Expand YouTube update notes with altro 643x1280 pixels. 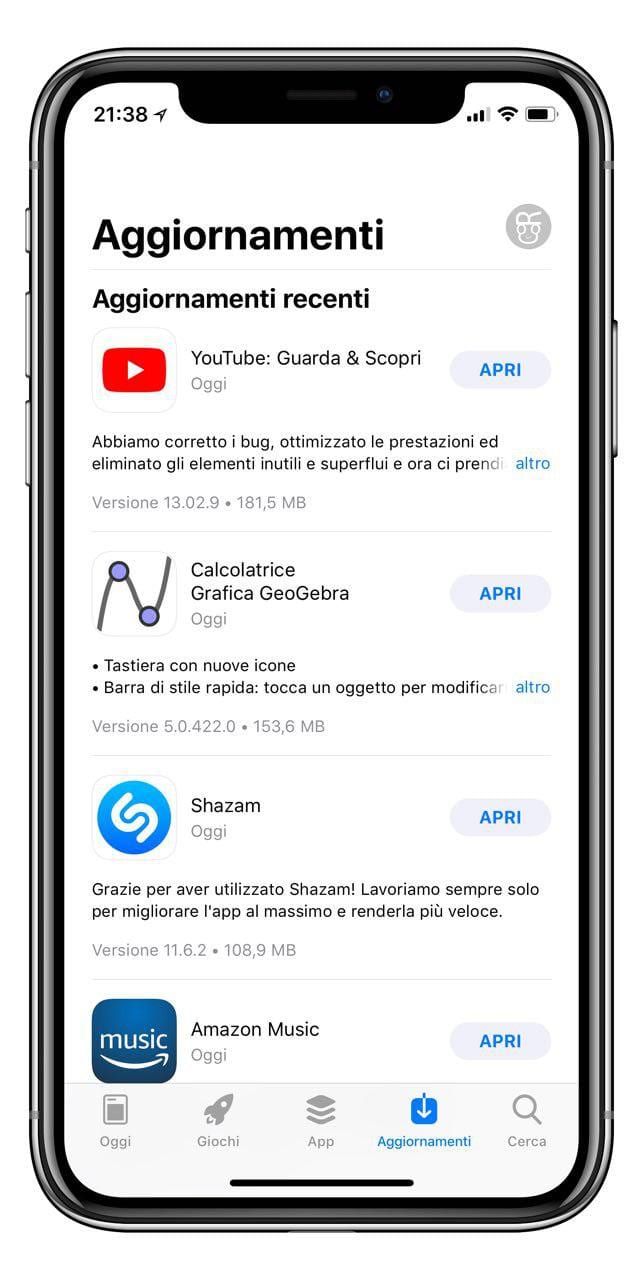(532, 464)
